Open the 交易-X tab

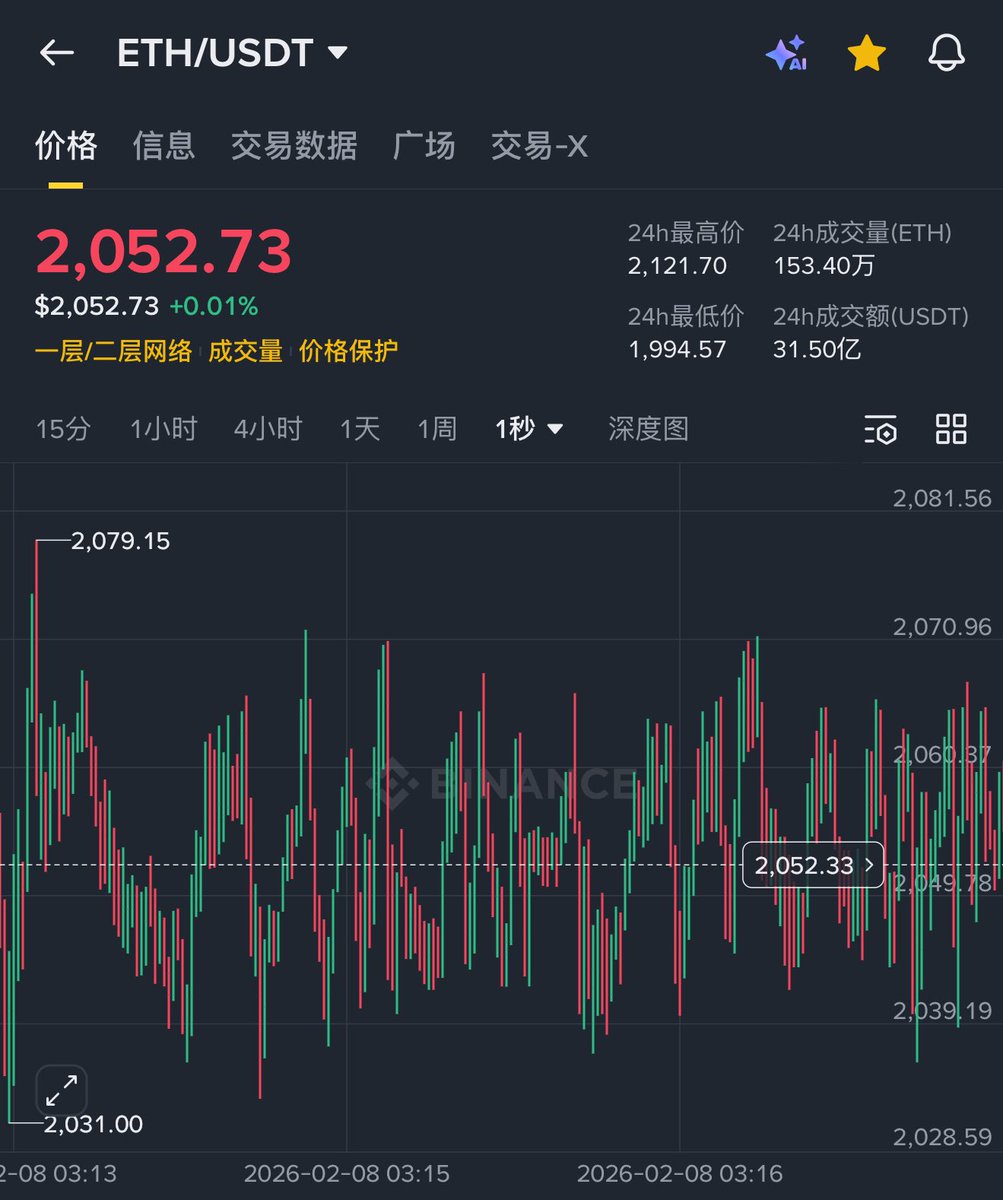[539, 146]
